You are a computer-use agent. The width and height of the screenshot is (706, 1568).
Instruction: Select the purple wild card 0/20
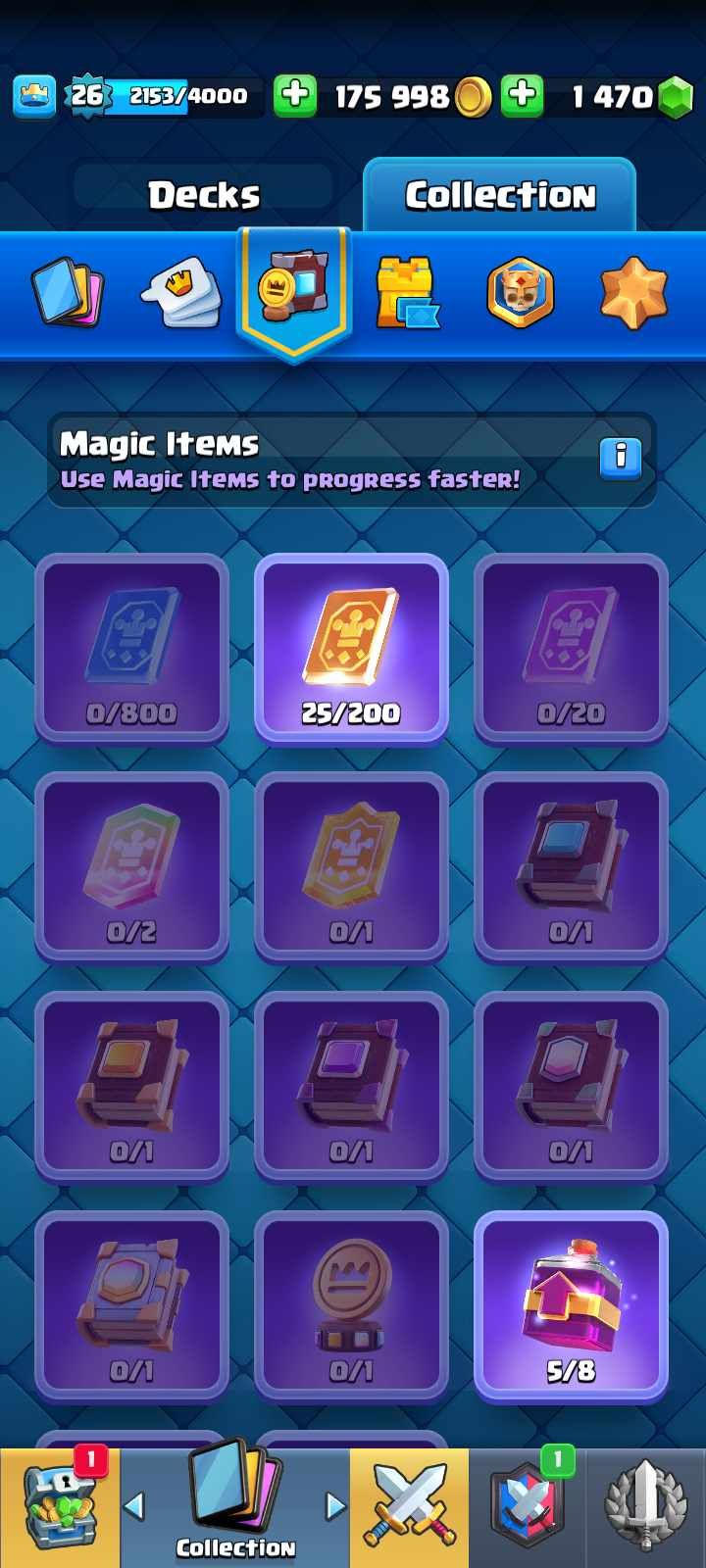(x=571, y=649)
